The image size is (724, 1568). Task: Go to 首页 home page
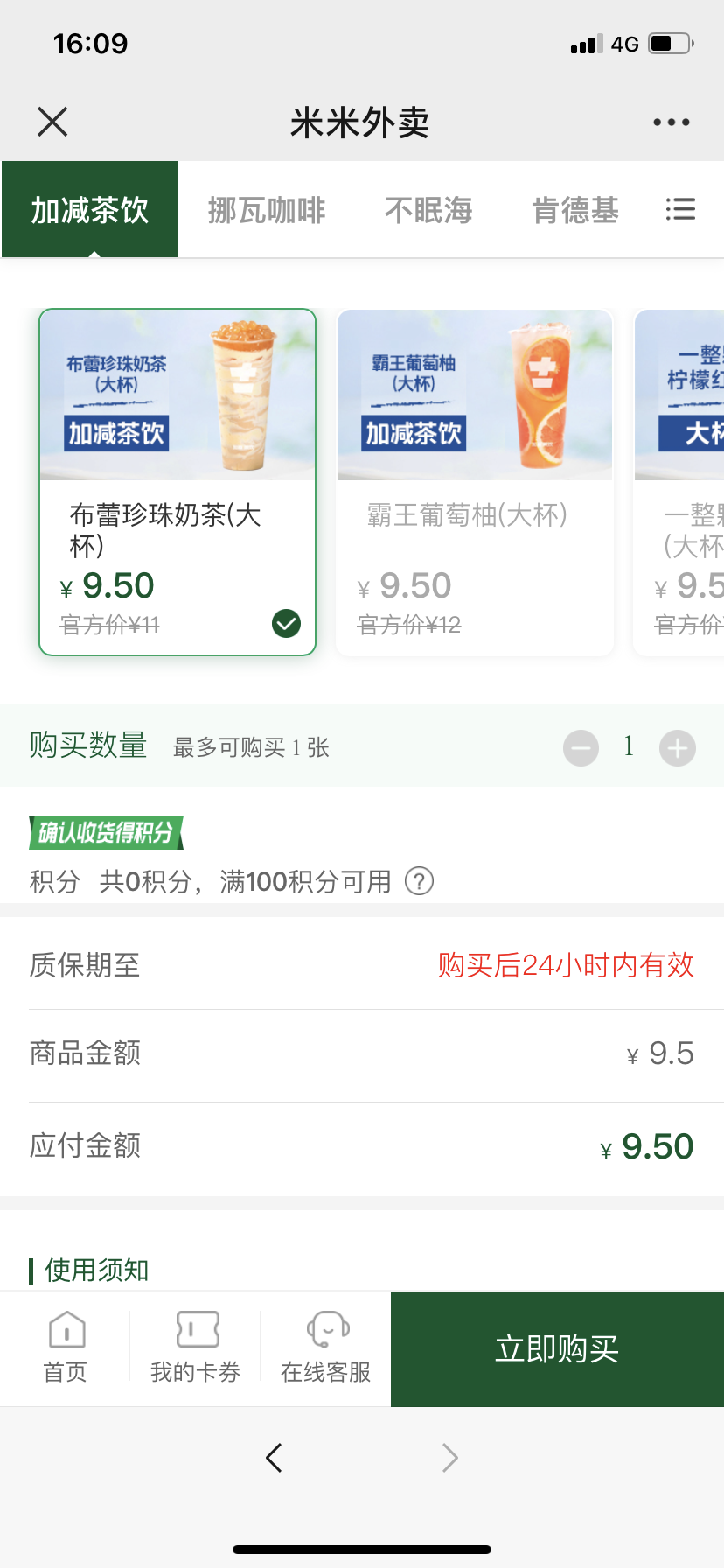tap(66, 1347)
